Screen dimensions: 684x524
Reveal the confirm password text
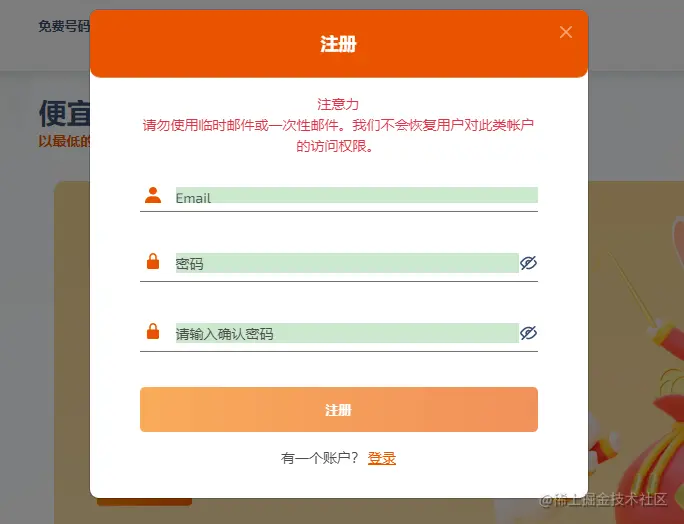pos(529,333)
